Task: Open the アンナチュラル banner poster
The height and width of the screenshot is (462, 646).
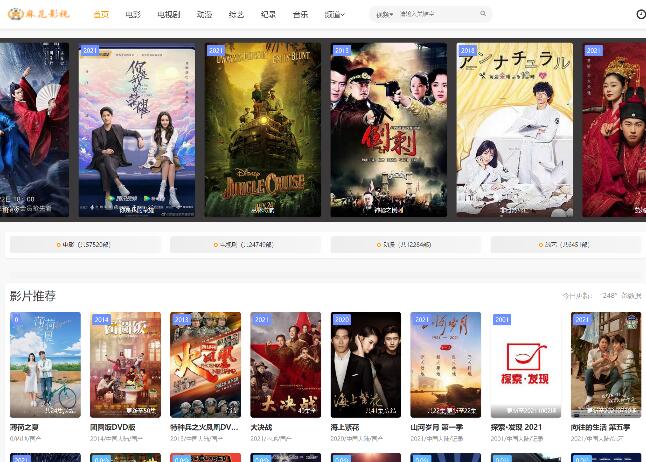Action: 515,130
